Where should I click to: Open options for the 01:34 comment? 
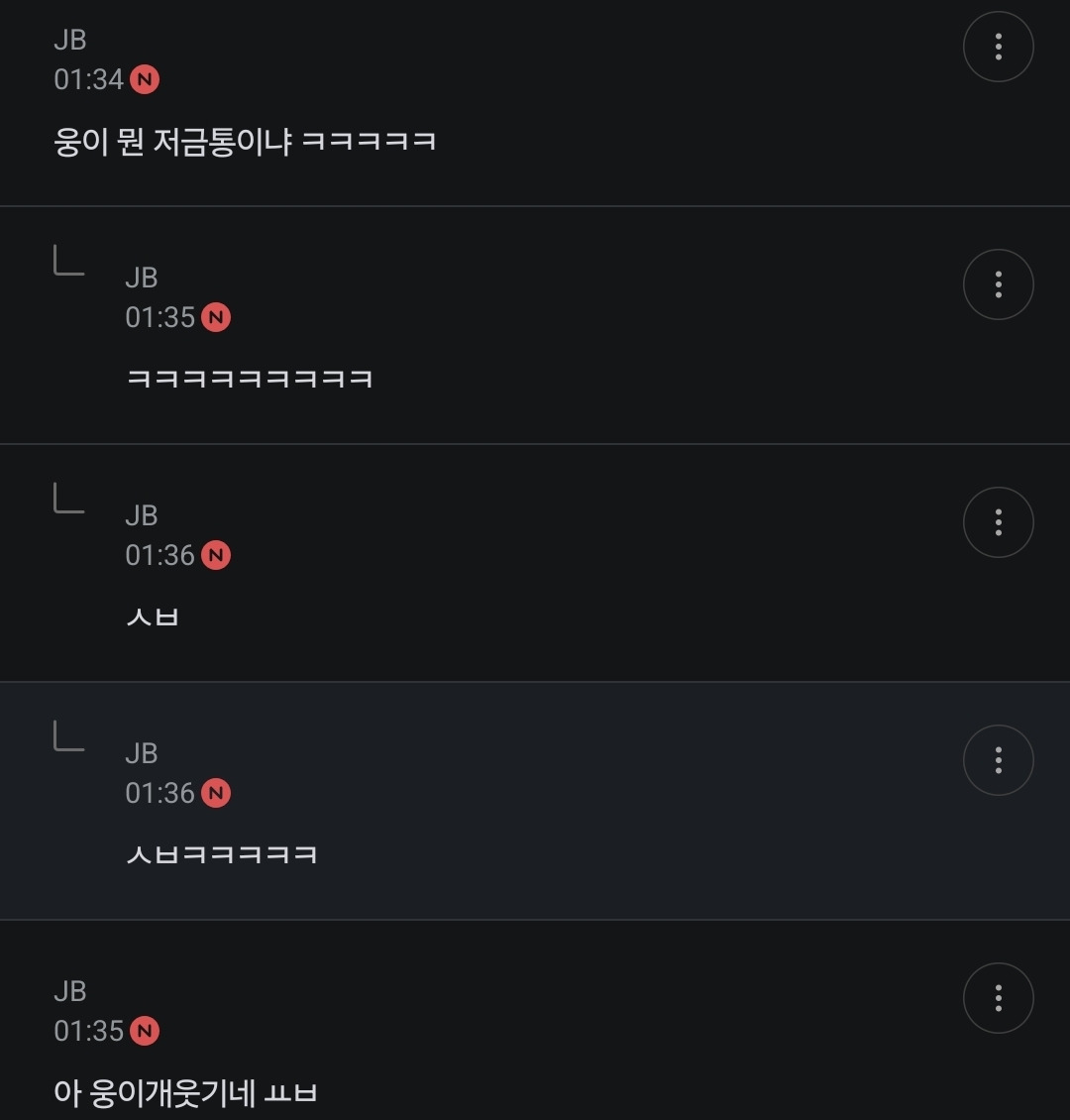tap(998, 48)
